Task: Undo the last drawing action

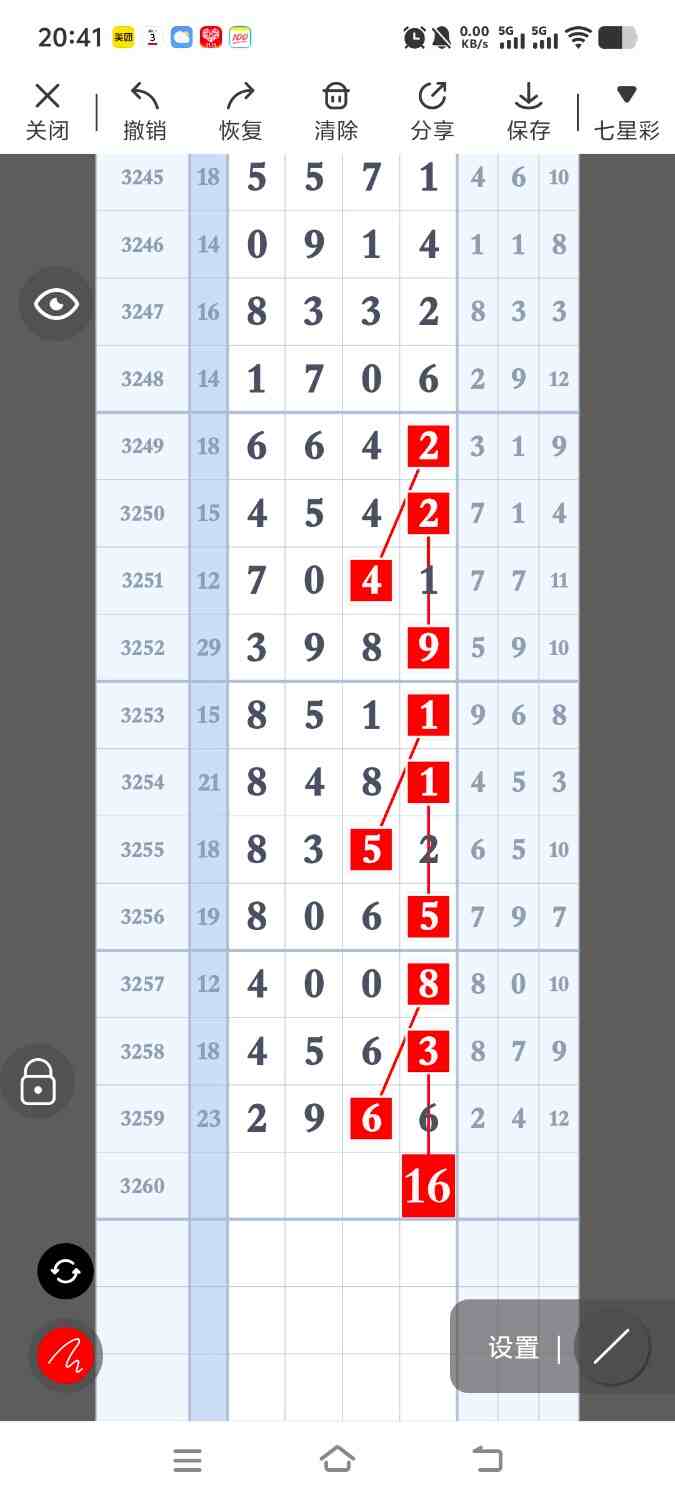Action: pos(145,111)
